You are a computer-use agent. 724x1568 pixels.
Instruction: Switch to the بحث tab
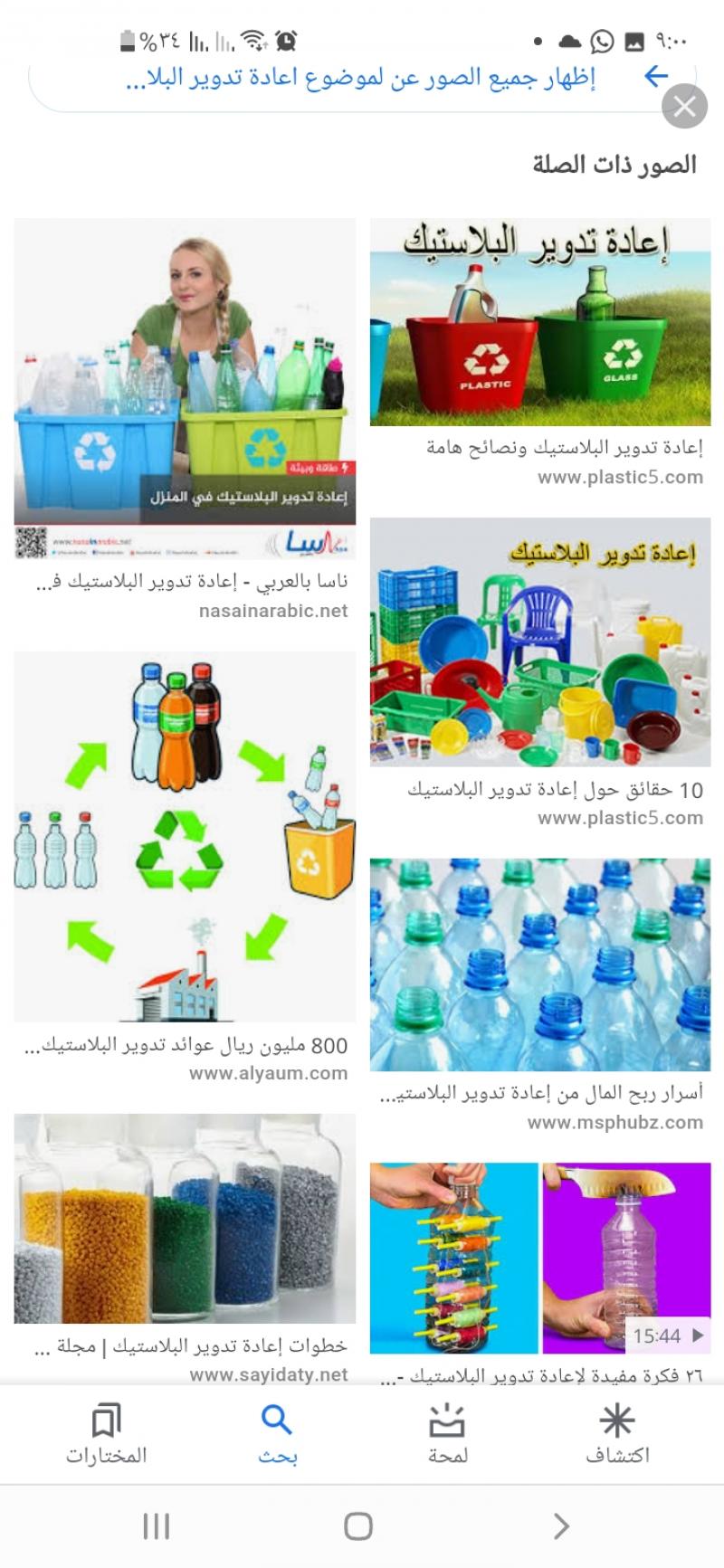point(277,1434)
